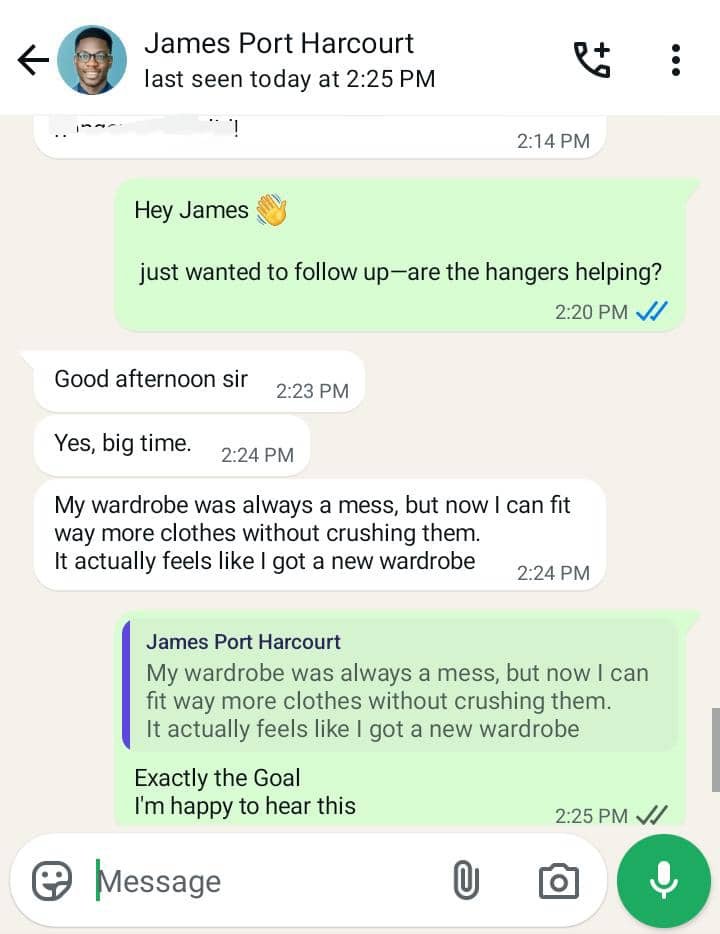This screenshot has height=934, width=720.
Task: Tap the microphone voice message button
Action: pyautogui.click(x=663, y=881)
